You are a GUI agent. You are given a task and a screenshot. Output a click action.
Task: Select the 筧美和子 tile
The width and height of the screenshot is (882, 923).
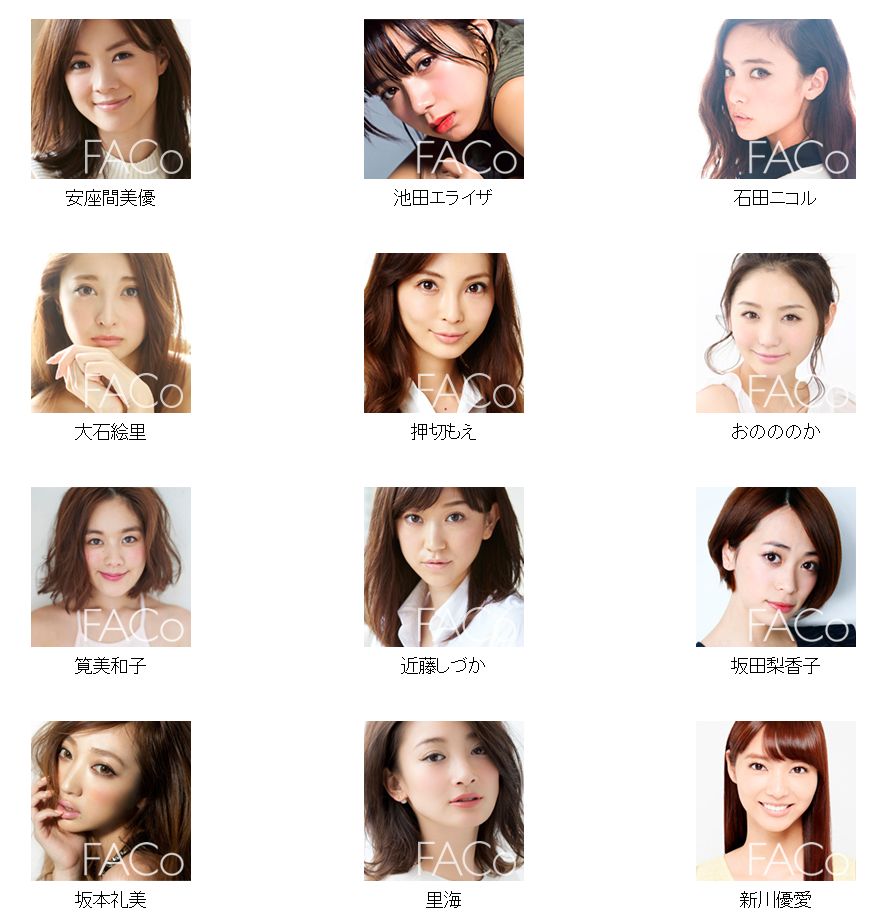110,567
